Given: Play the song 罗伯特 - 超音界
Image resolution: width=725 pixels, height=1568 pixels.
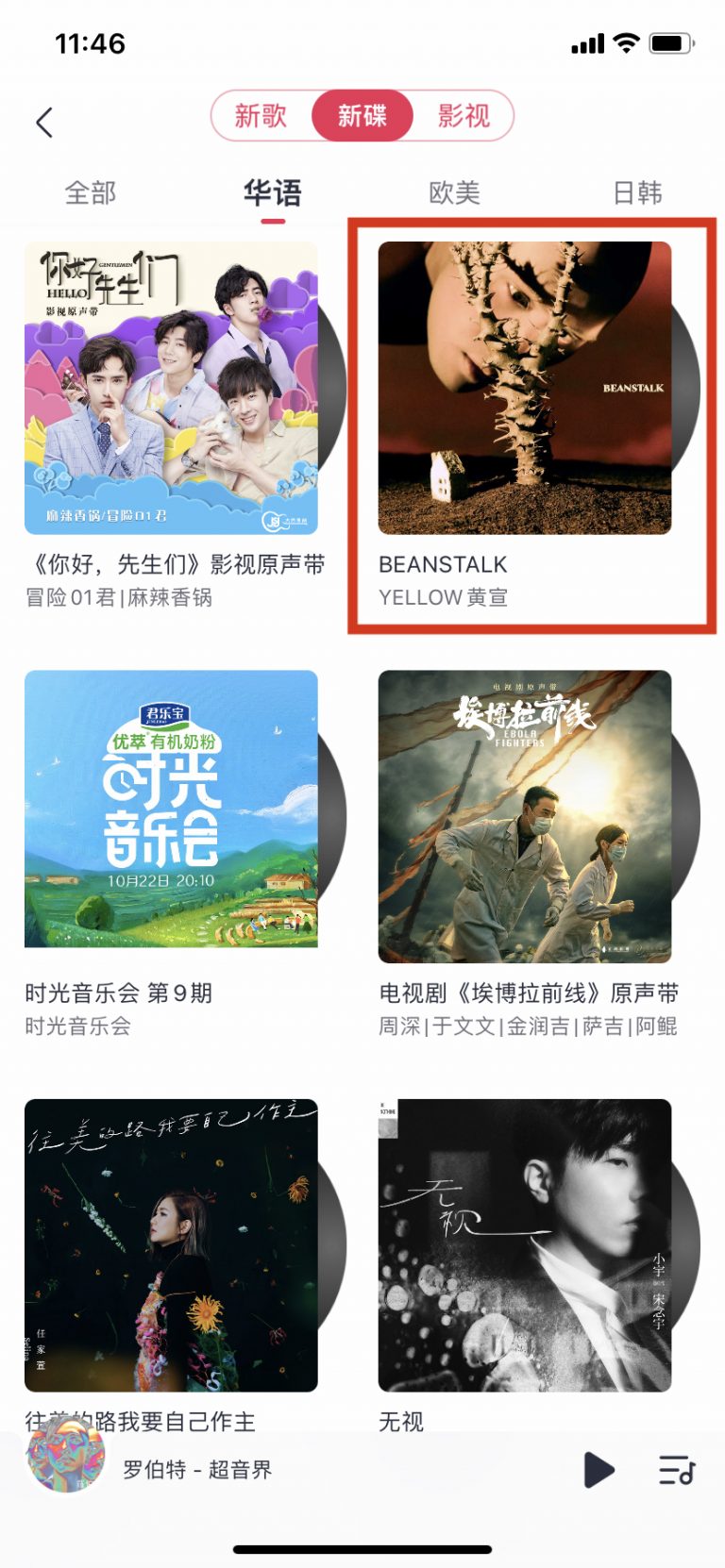Looking at the screenshot, I should tap(598, 1470).
